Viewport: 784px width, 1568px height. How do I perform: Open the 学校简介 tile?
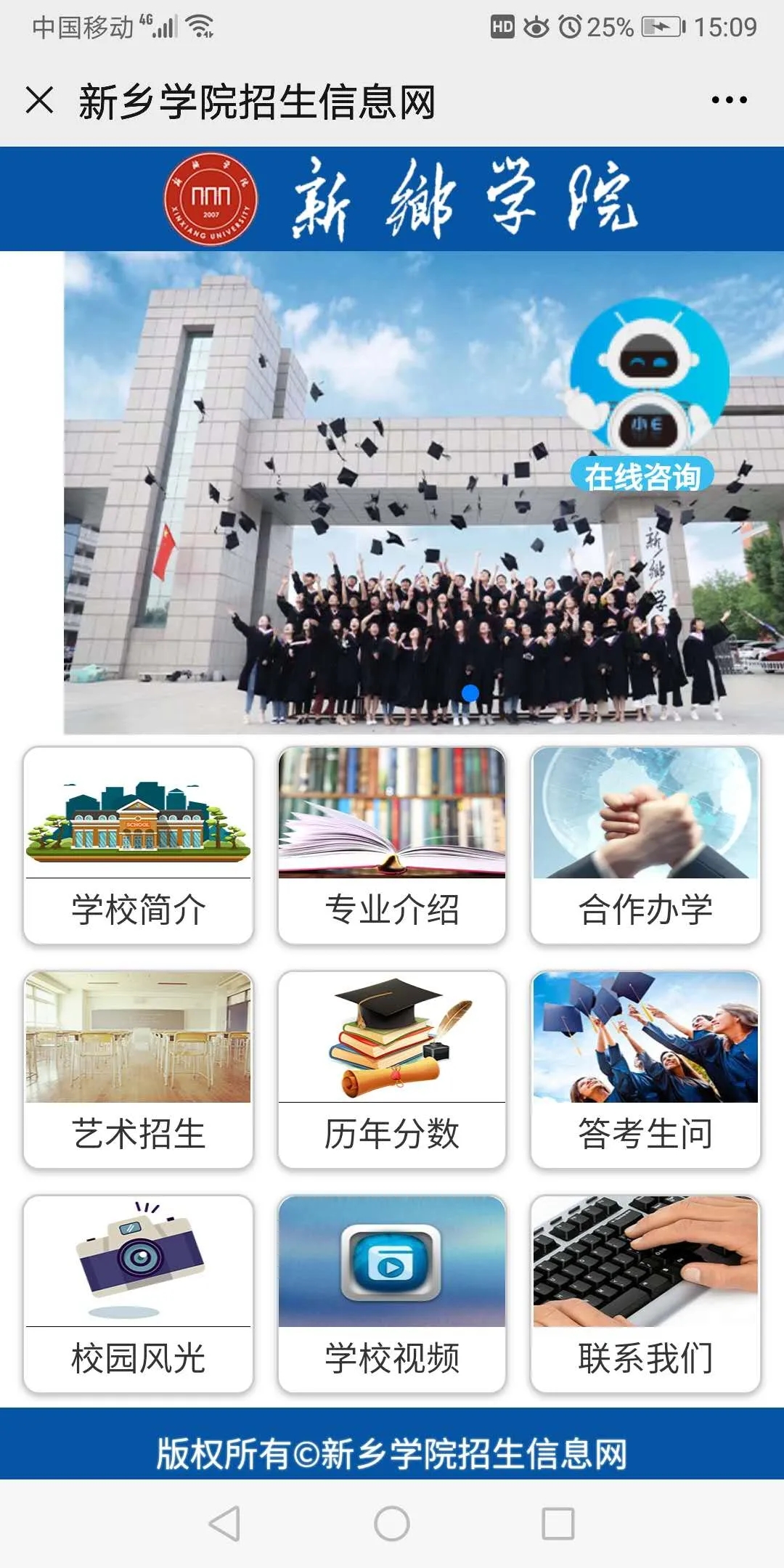[x=138, y=846]
